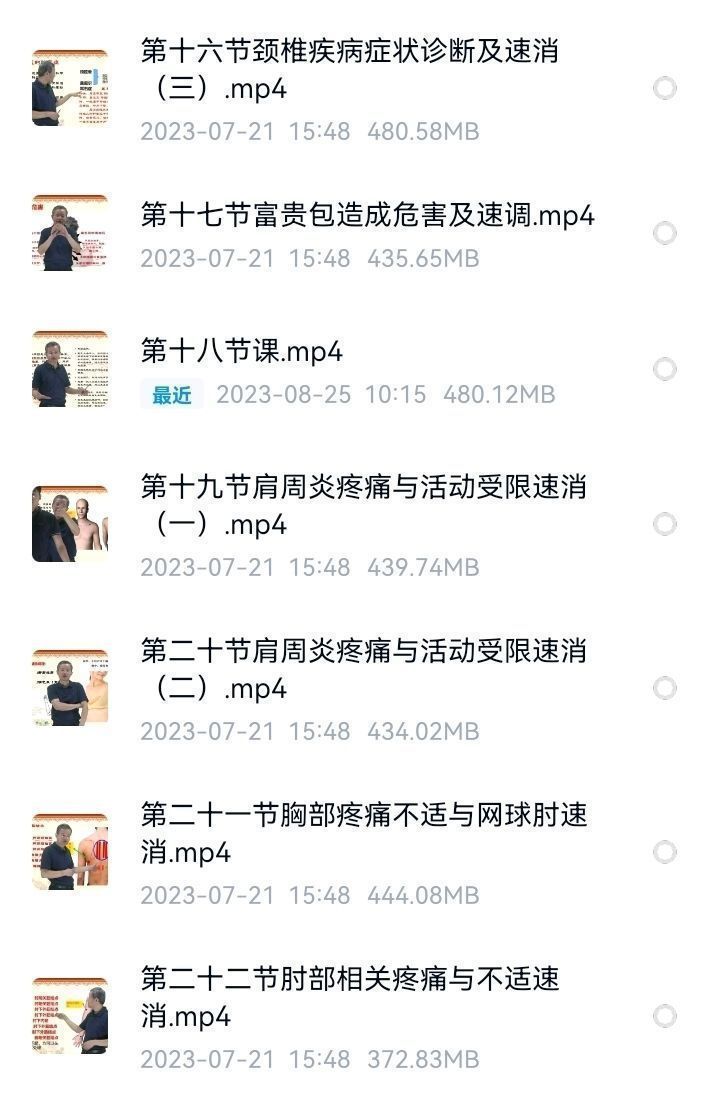Select the circle for 第二十二节肘部 video

[664, 1016]
